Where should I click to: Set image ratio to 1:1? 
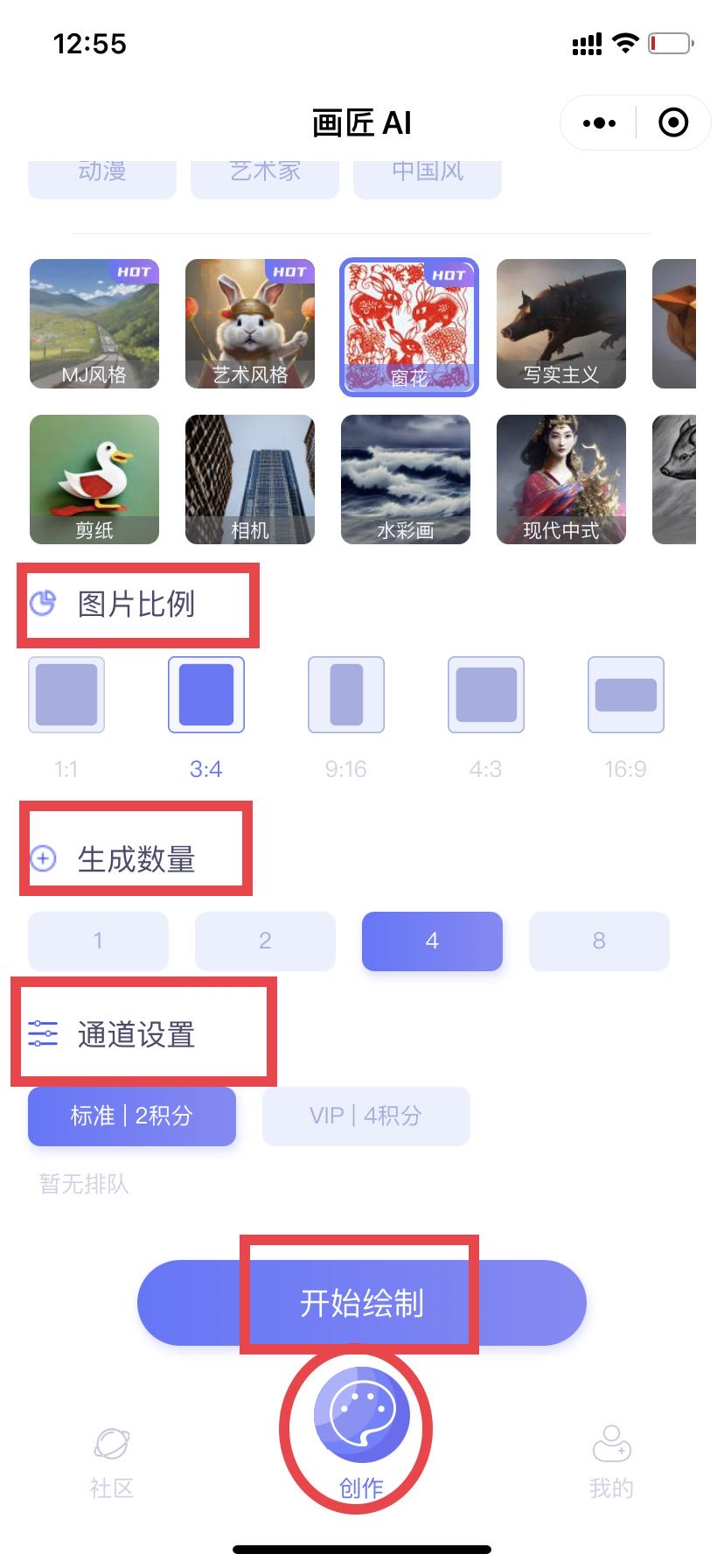click(x=66, y=695)
